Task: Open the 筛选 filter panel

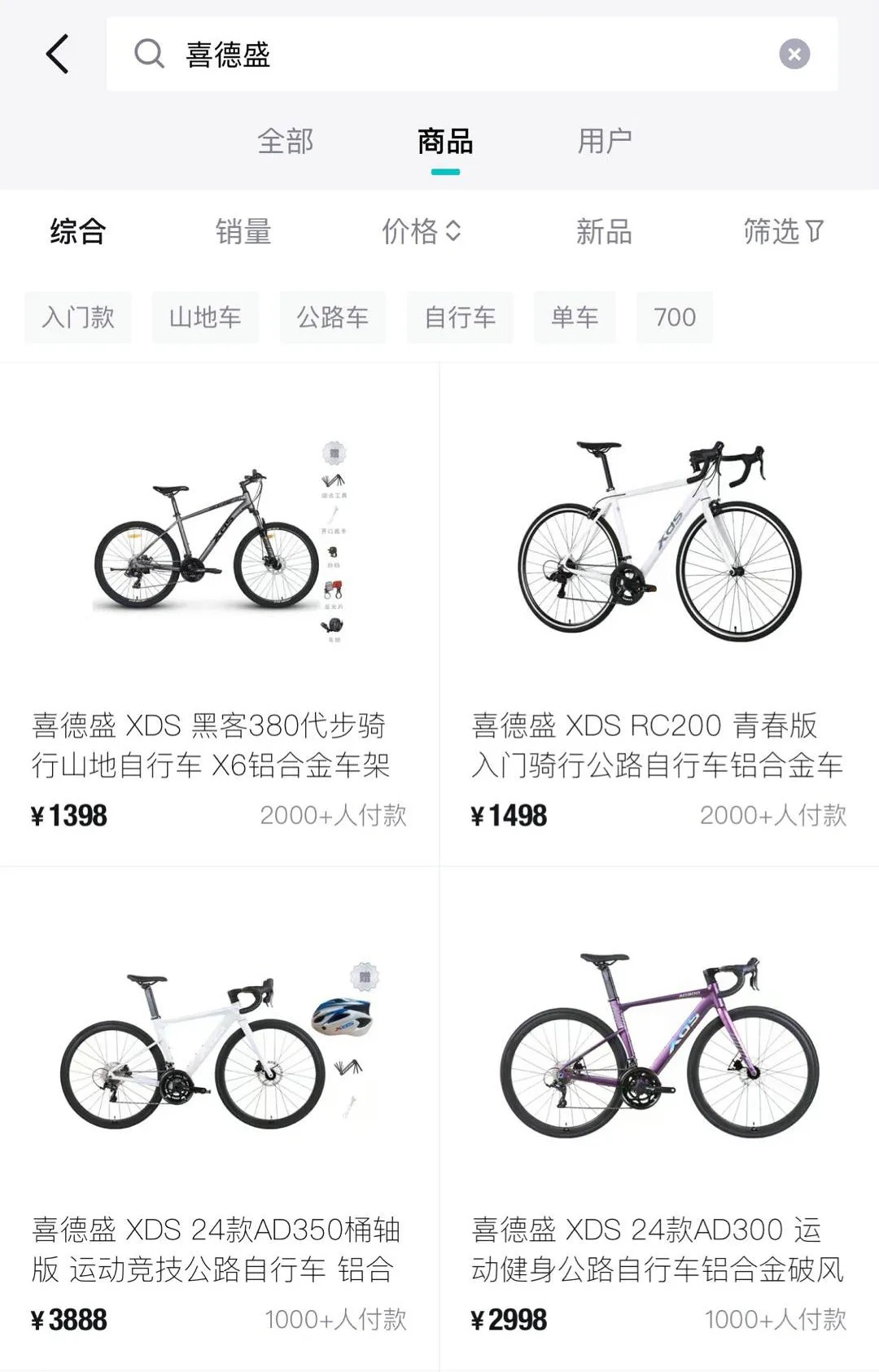Action: coord(784,231)
